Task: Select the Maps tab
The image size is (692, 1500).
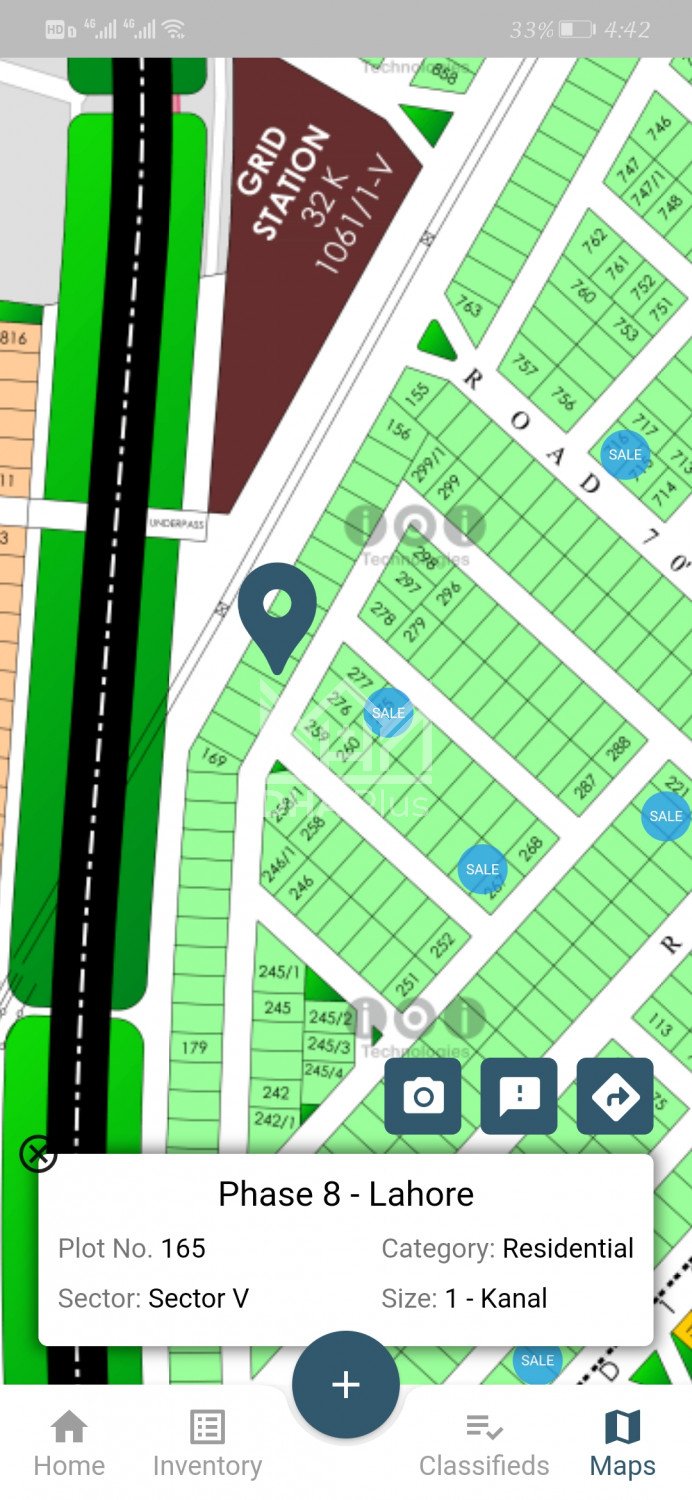Action: coord(622,1444)
